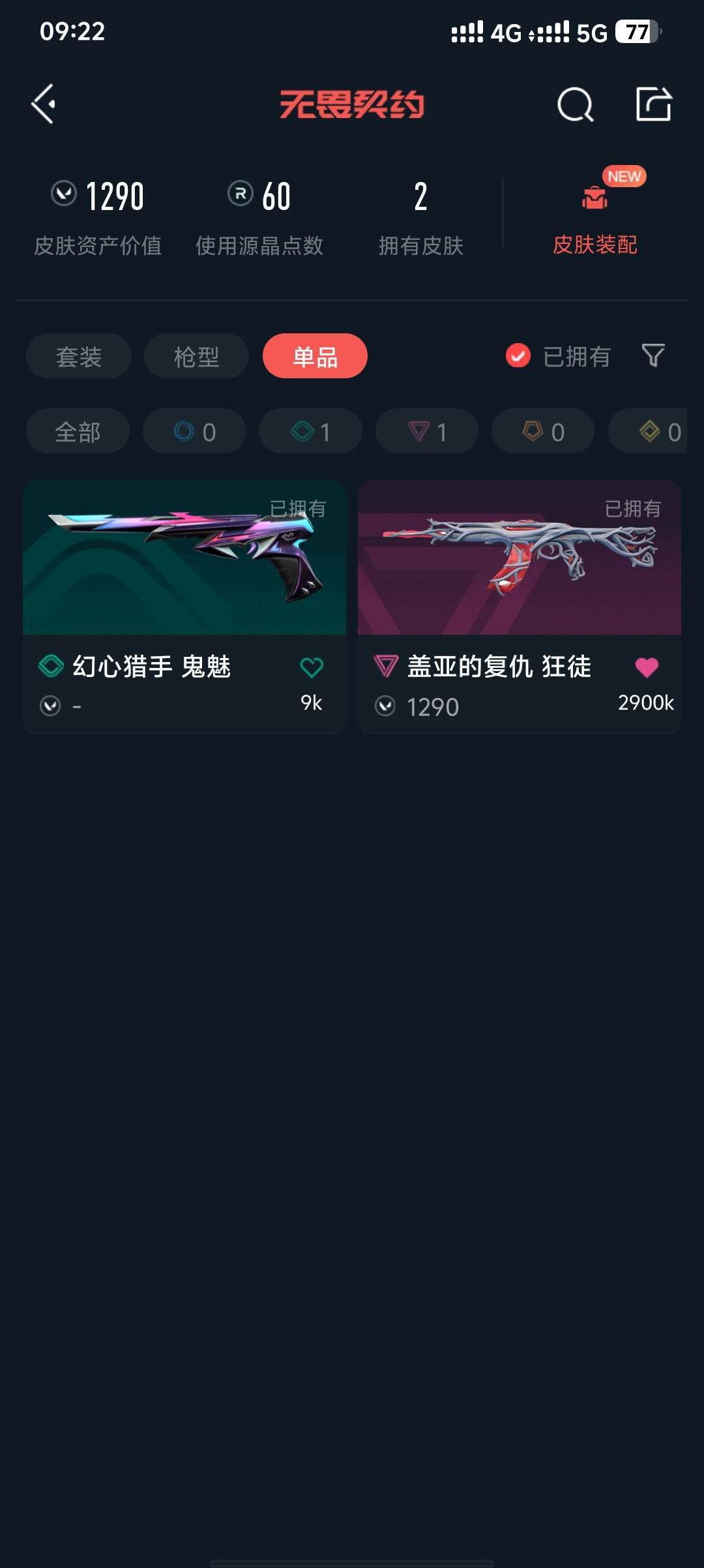Select the bronze pentagon rarity filter showing 0
The image size is (704, 1568).
tap(542, 430)
